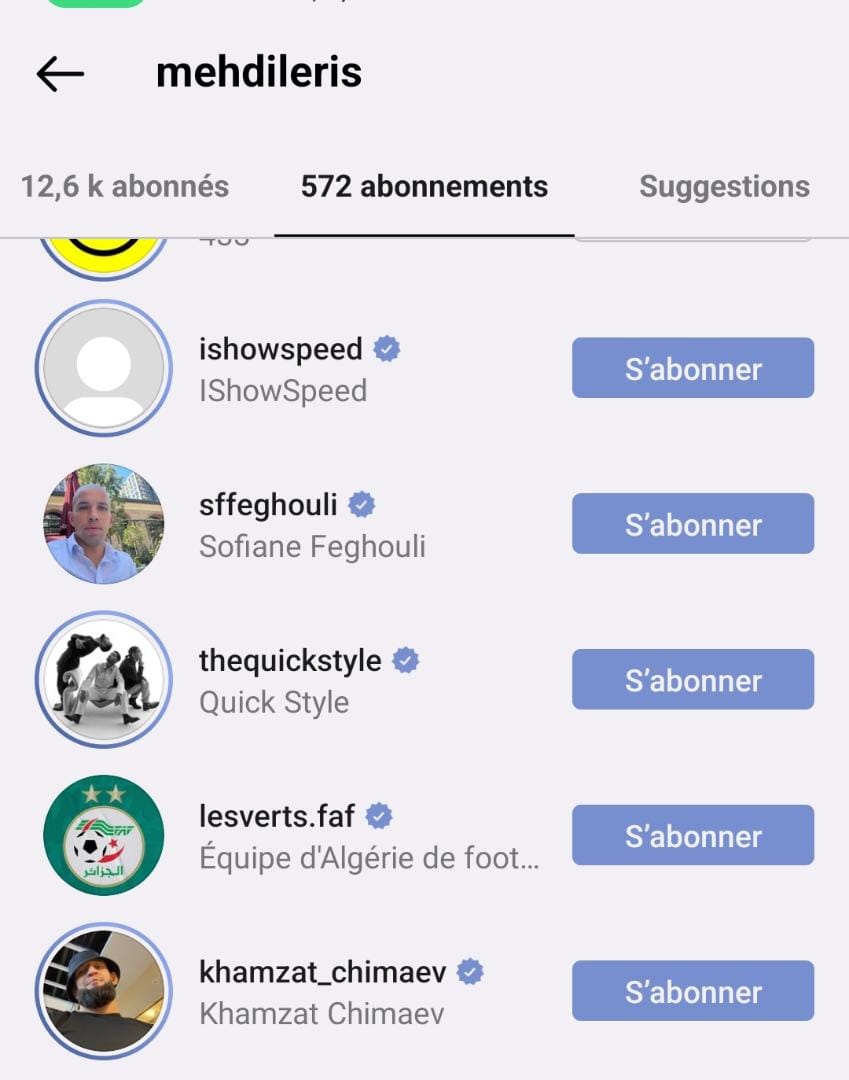849x1080 pixels.
Task: Switch to the 12,6 k abonnés tab
Action: point(125,187)
